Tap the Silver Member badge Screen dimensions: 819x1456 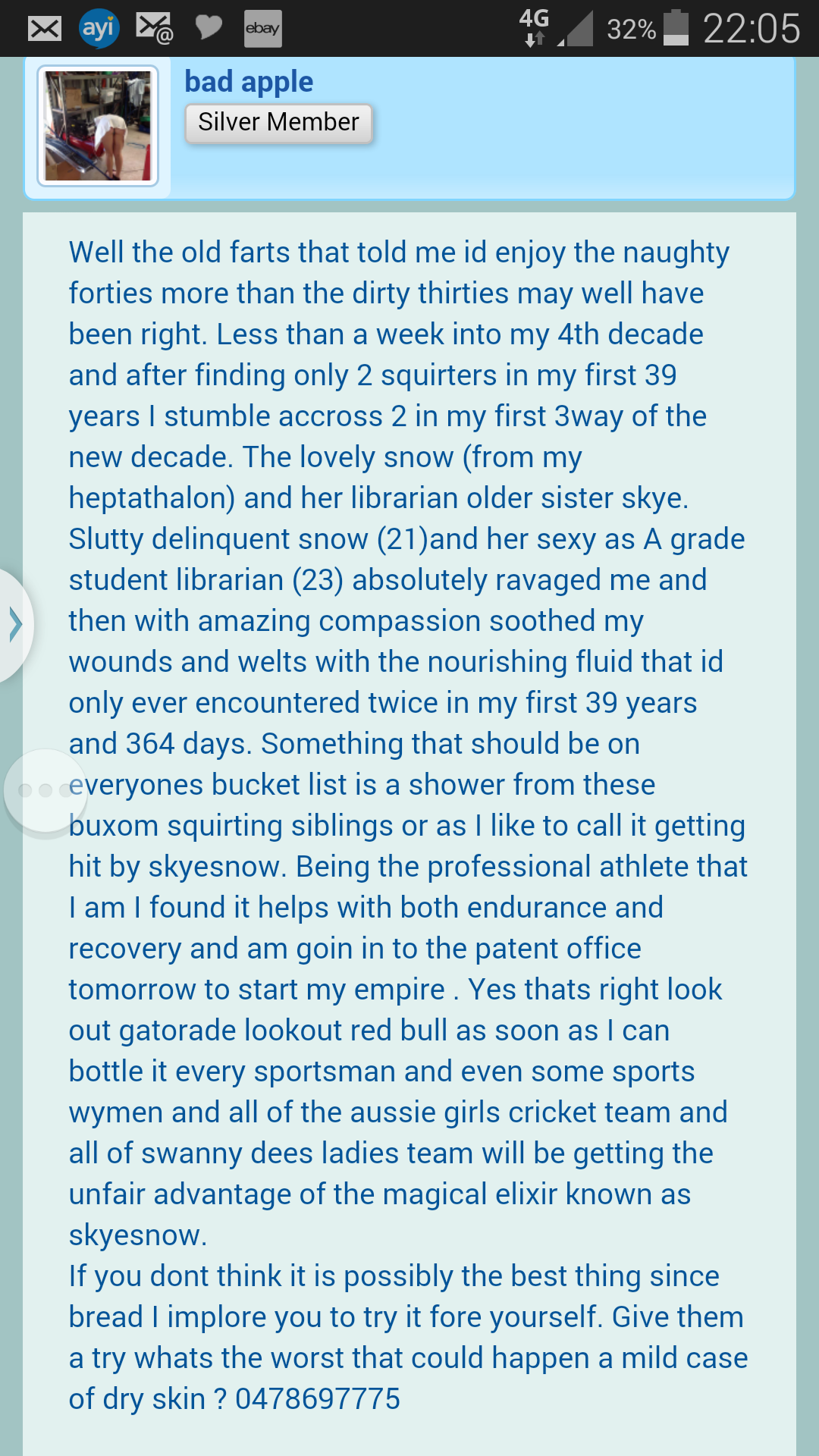point(278,123)
